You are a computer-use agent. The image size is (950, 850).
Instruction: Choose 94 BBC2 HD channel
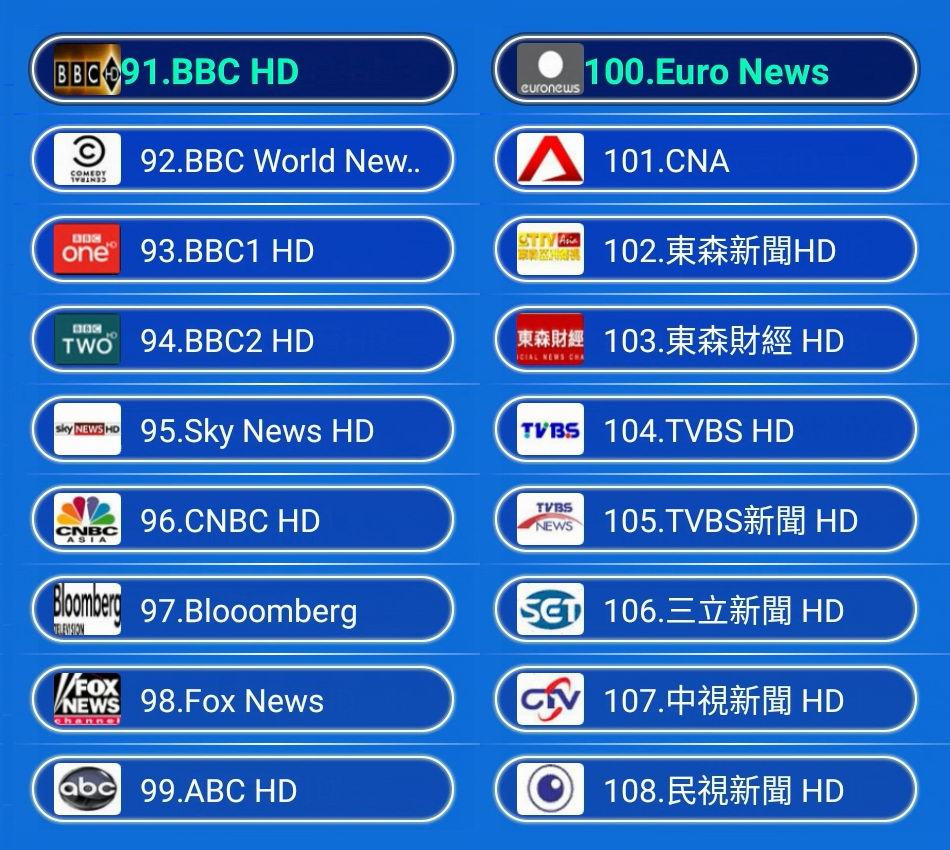pyautogui.click(x=241, y=341)
